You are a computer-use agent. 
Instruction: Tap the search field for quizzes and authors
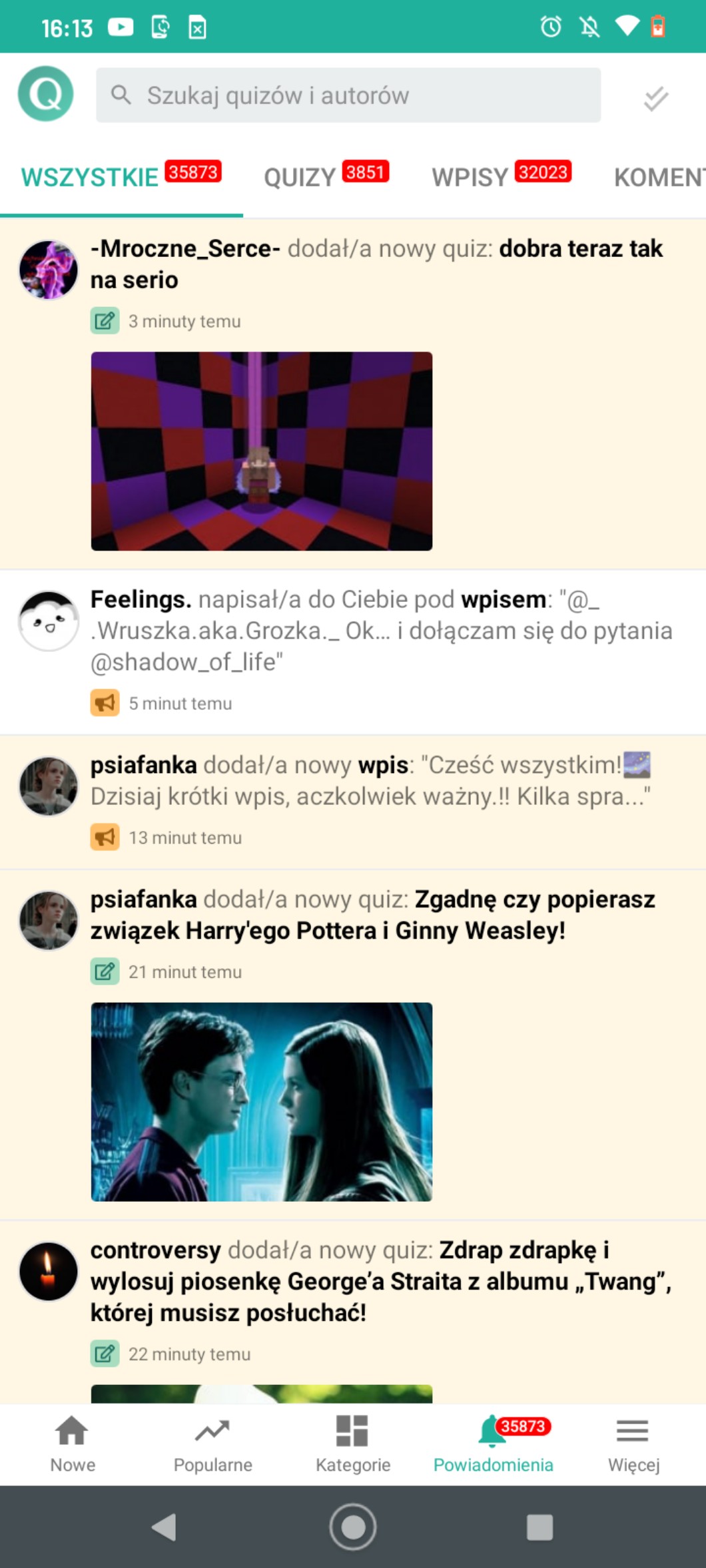(x=348, y=95)
